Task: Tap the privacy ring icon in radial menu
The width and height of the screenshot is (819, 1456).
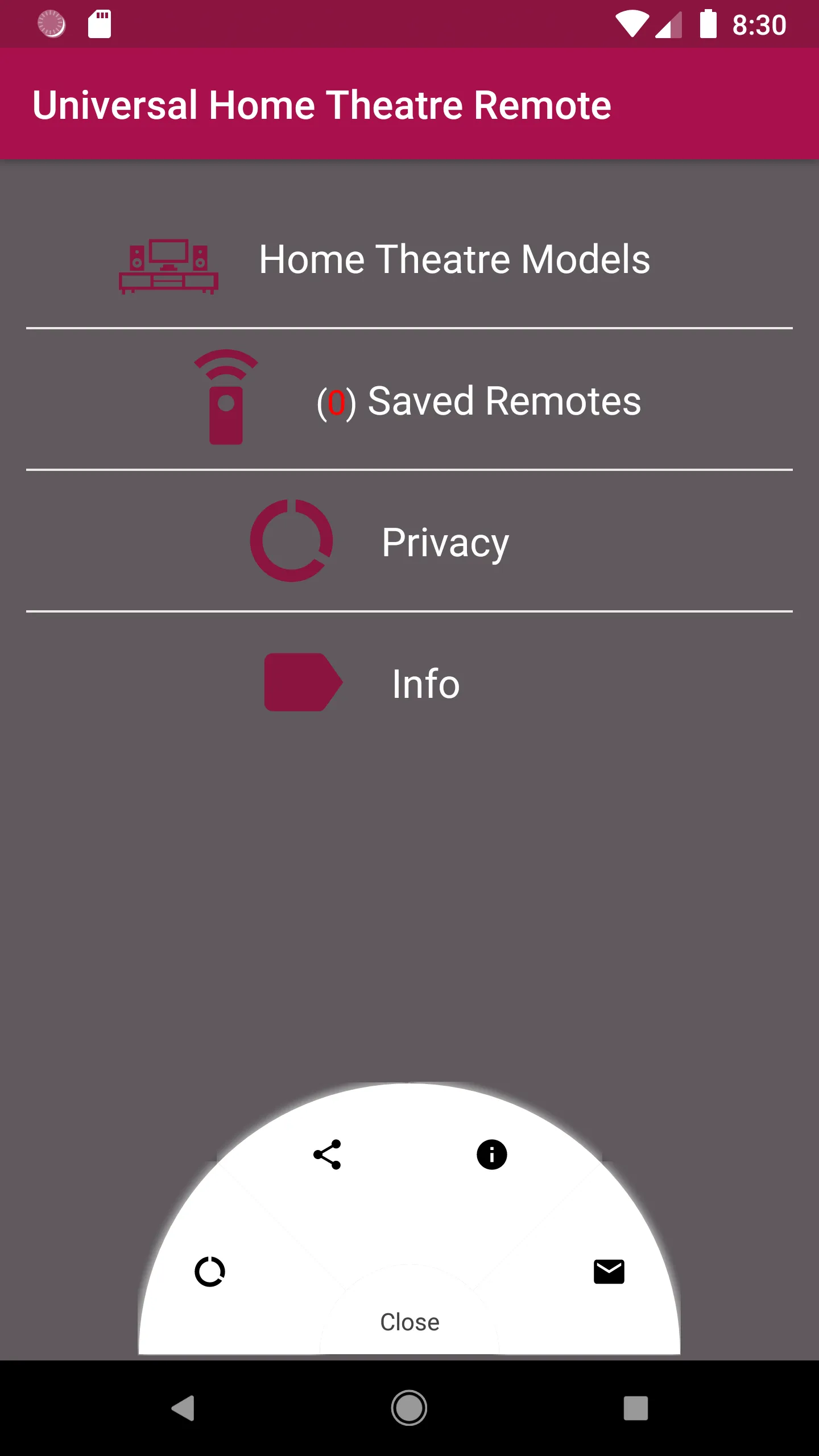Action: tap(210, 1272)
